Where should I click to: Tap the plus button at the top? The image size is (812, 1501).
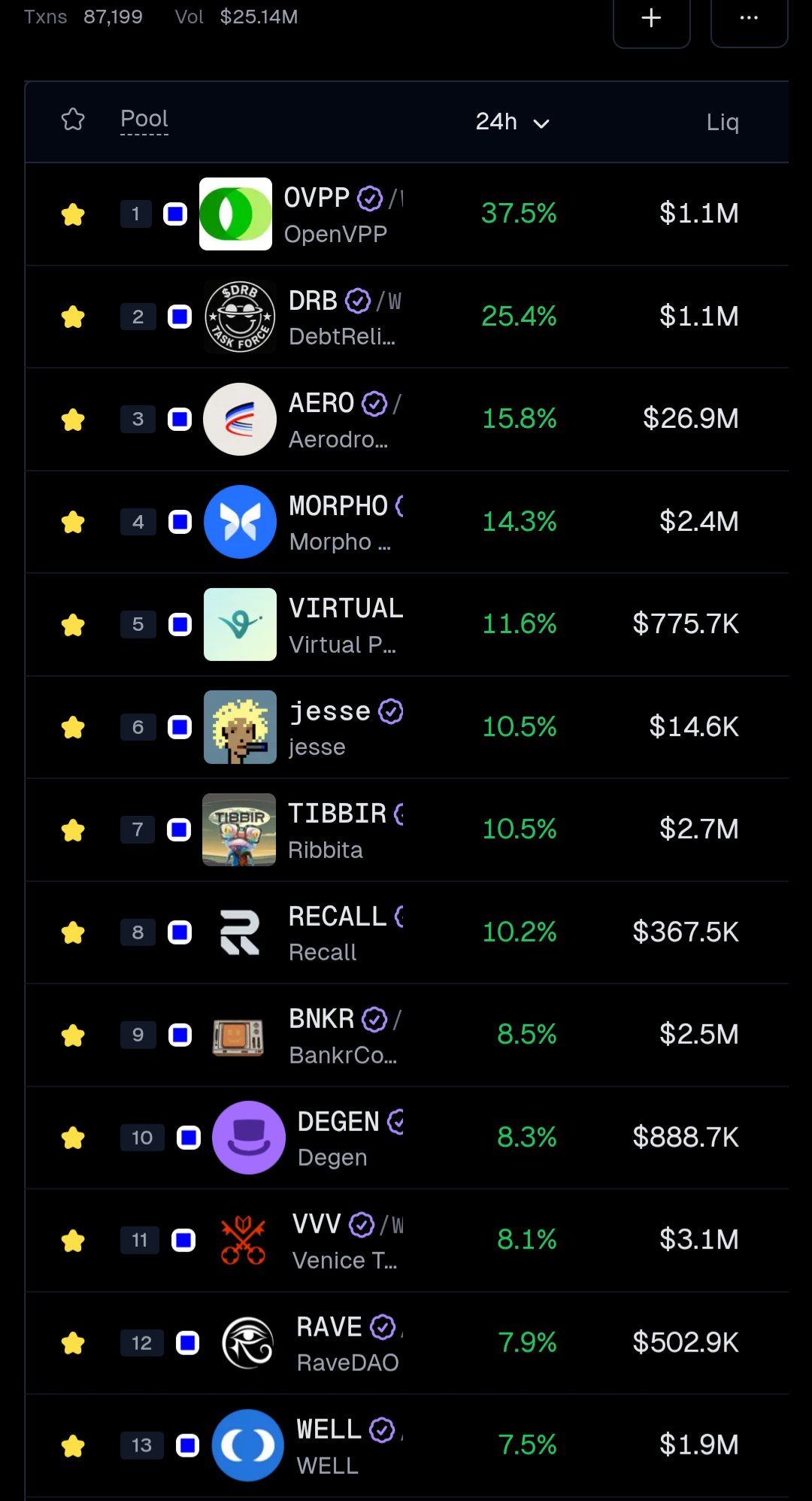(x=651, y=19)
